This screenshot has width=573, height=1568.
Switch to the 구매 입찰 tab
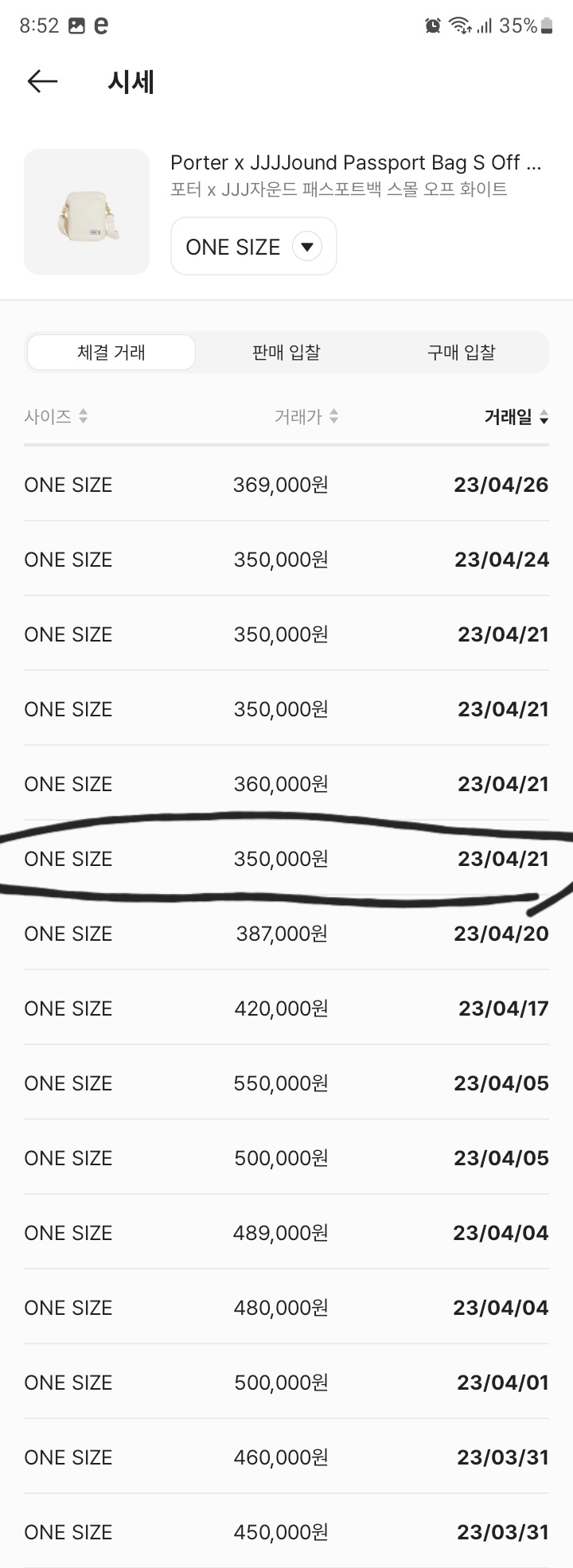click(x=461, y=353)
